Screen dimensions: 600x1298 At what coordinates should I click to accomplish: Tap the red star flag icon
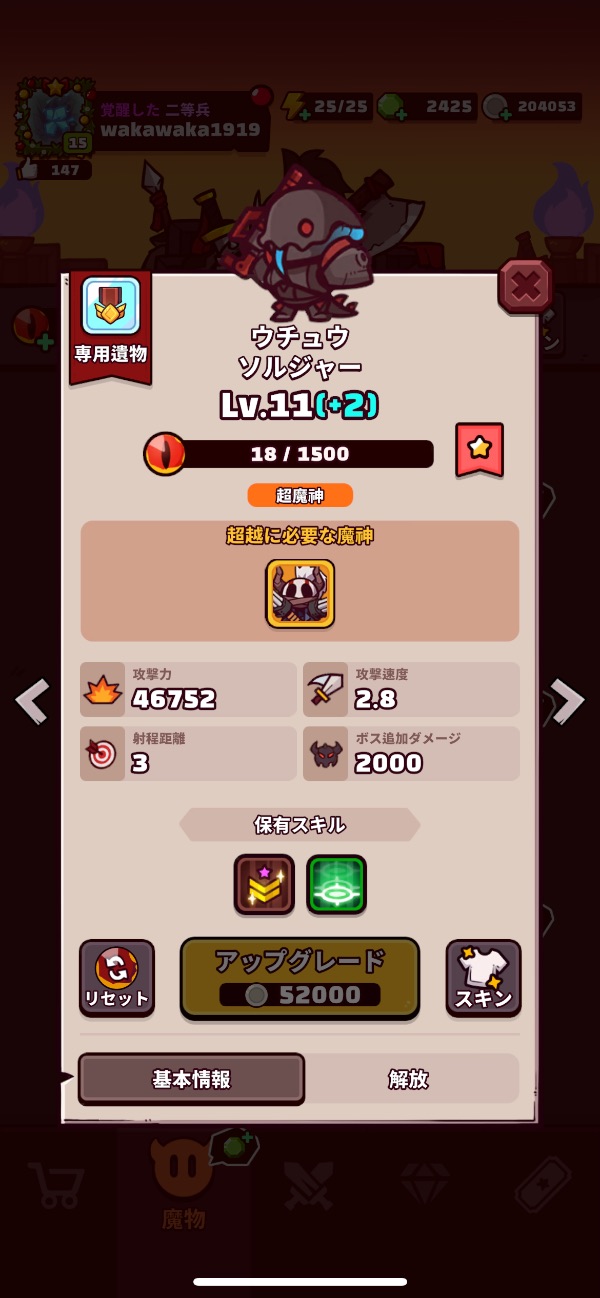[x=479, y=449]
